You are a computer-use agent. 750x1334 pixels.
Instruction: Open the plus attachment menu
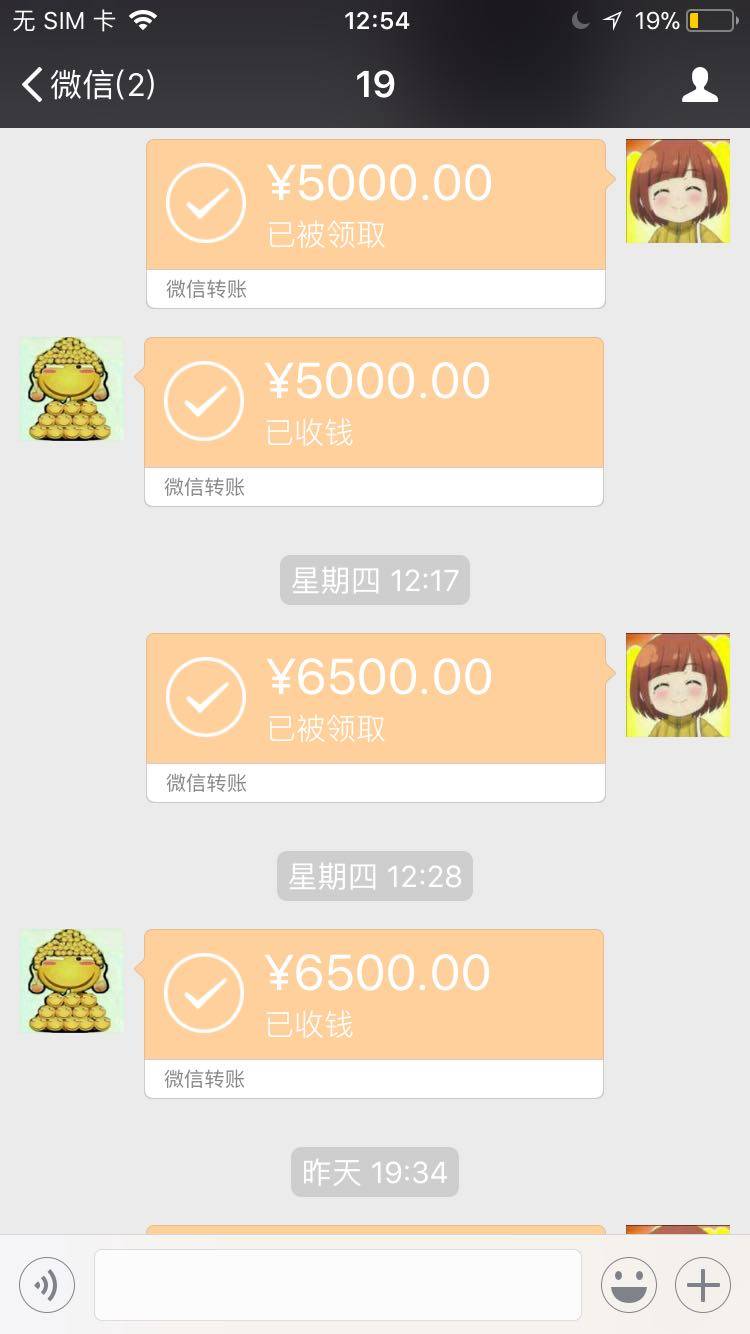click(702, 1284)
